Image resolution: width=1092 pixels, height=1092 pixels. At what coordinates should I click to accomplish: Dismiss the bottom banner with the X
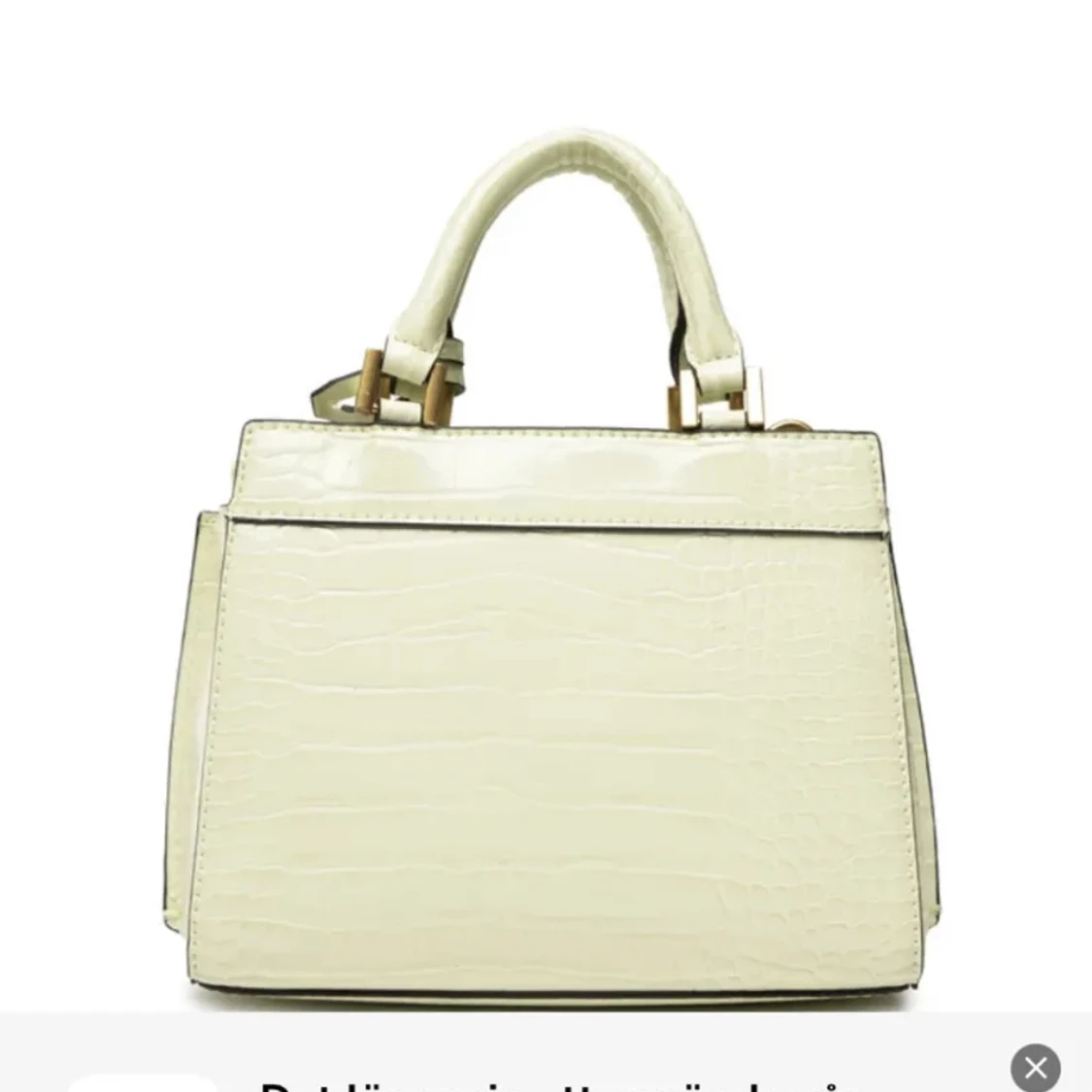click(1035, 1068)
